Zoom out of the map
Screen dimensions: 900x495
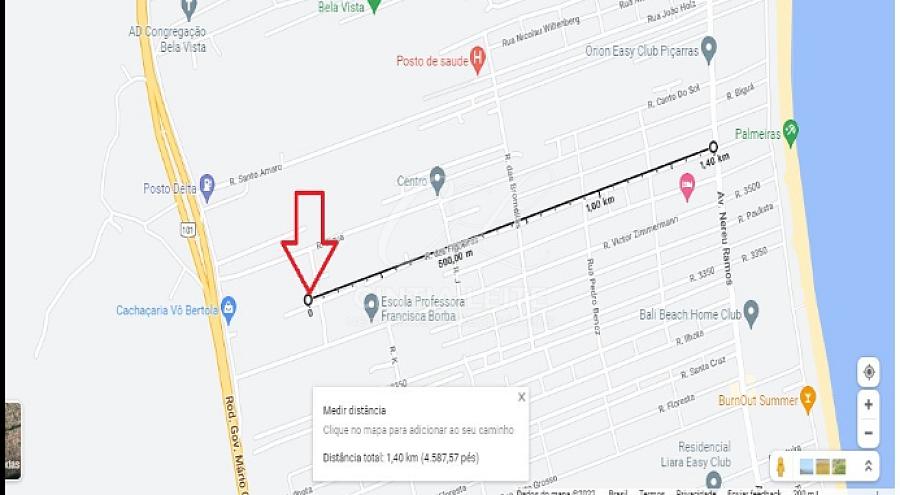868,434
